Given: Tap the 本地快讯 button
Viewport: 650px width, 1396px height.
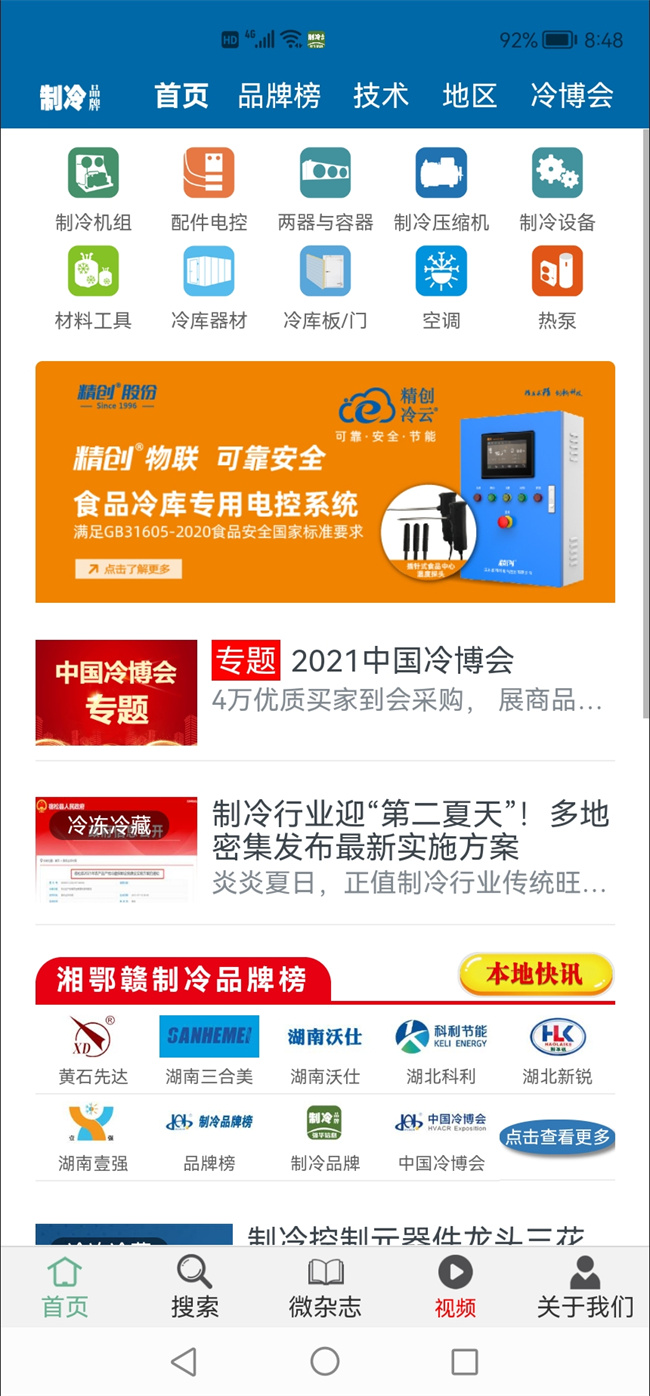Looking at the screenshot, I should point(535,974).
